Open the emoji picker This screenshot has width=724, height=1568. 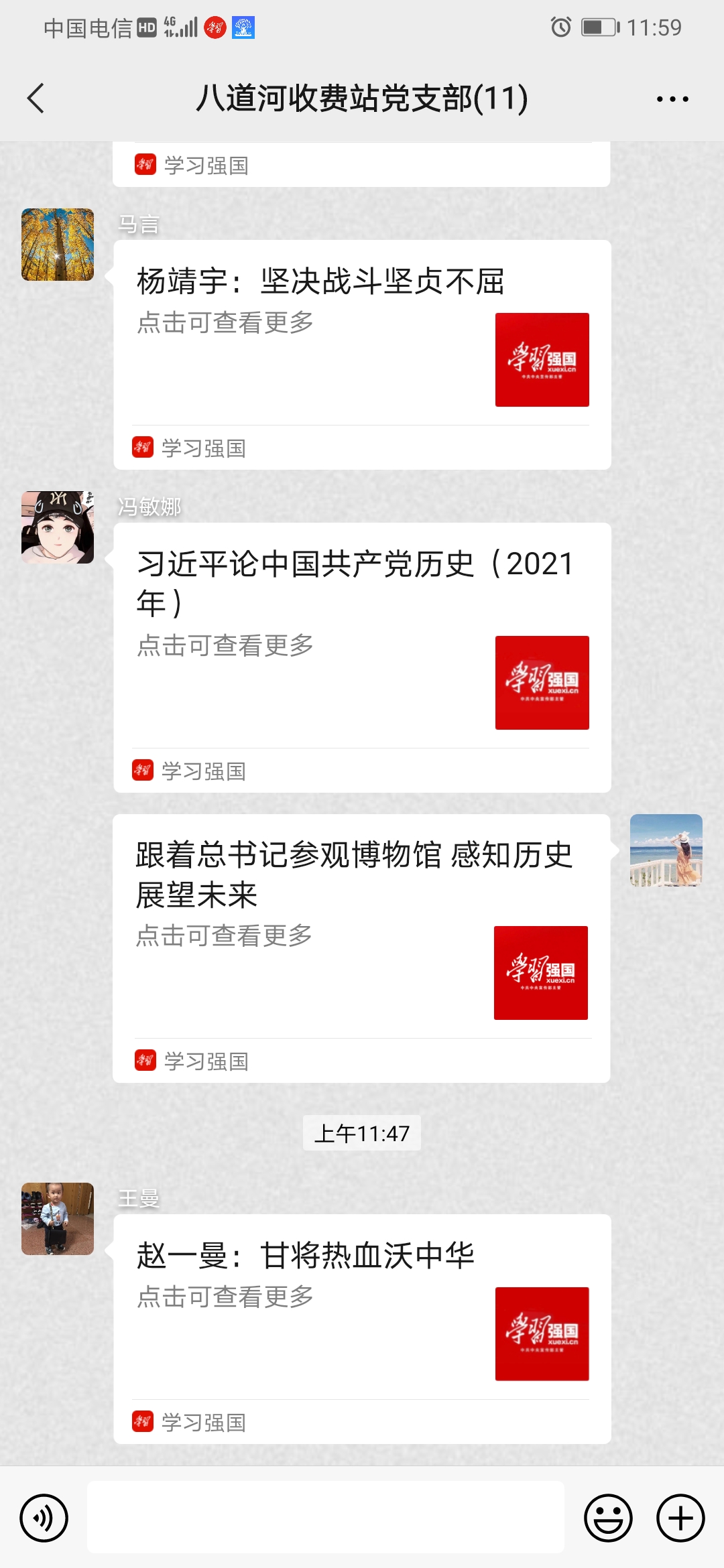(x=609, y=1518)
